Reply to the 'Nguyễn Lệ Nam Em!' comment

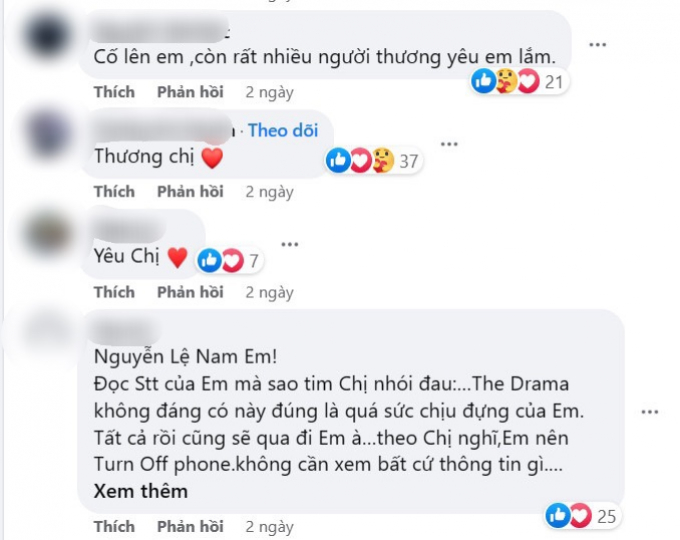pos(190,527)
